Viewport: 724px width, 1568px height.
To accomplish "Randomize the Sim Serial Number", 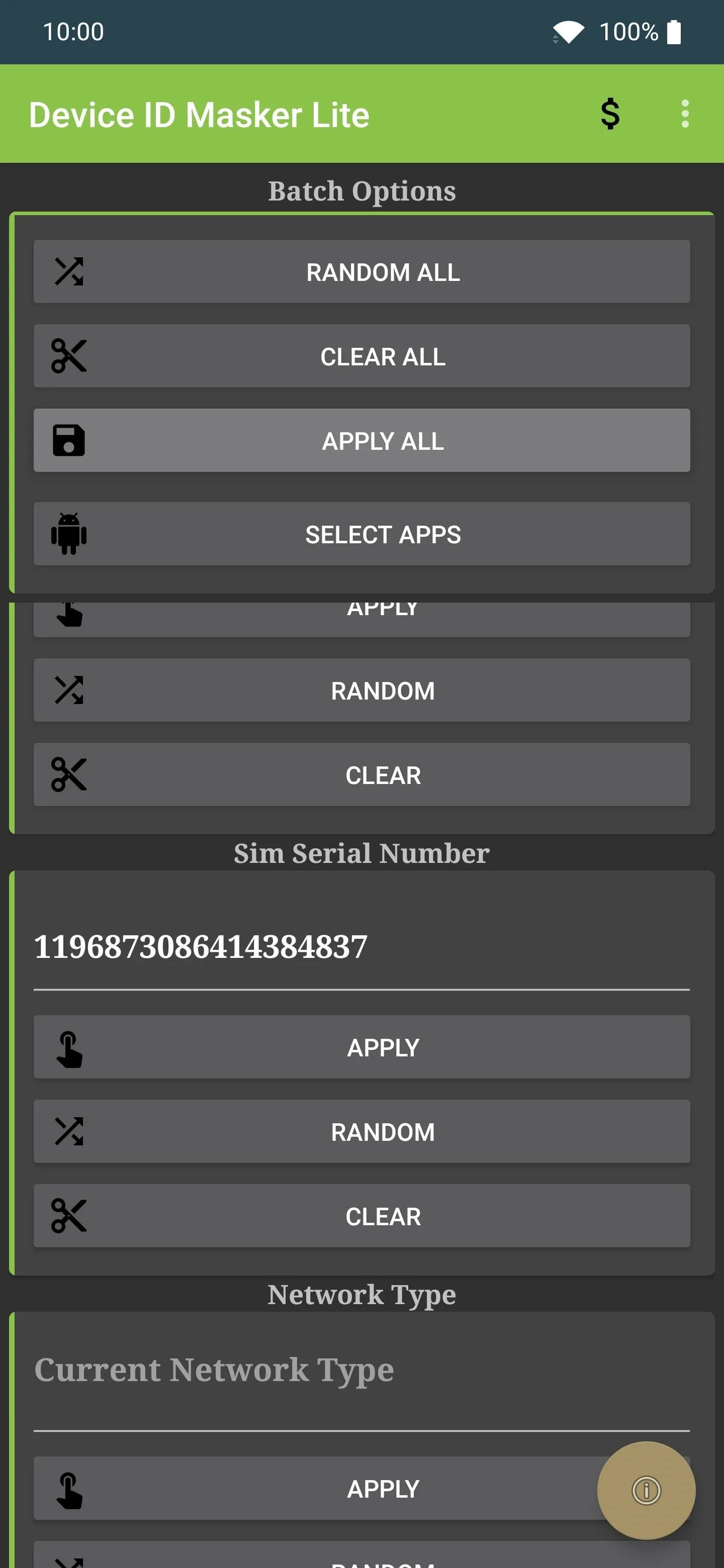I will point(361,1132).
